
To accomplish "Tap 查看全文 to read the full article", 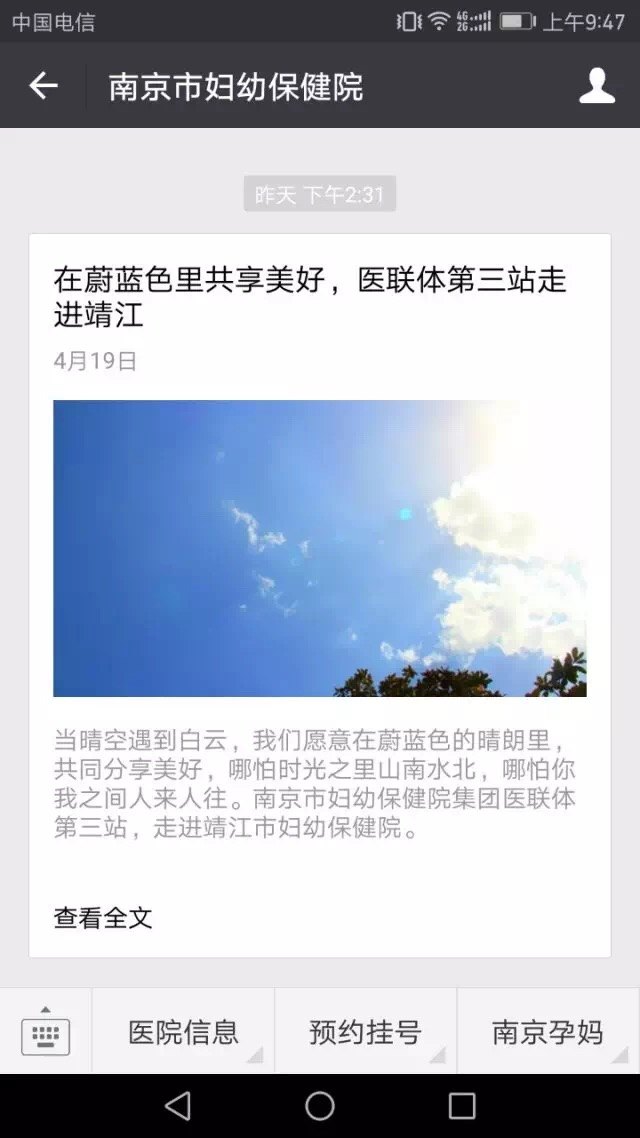I will pyautogui.click(x=103, y=917).
